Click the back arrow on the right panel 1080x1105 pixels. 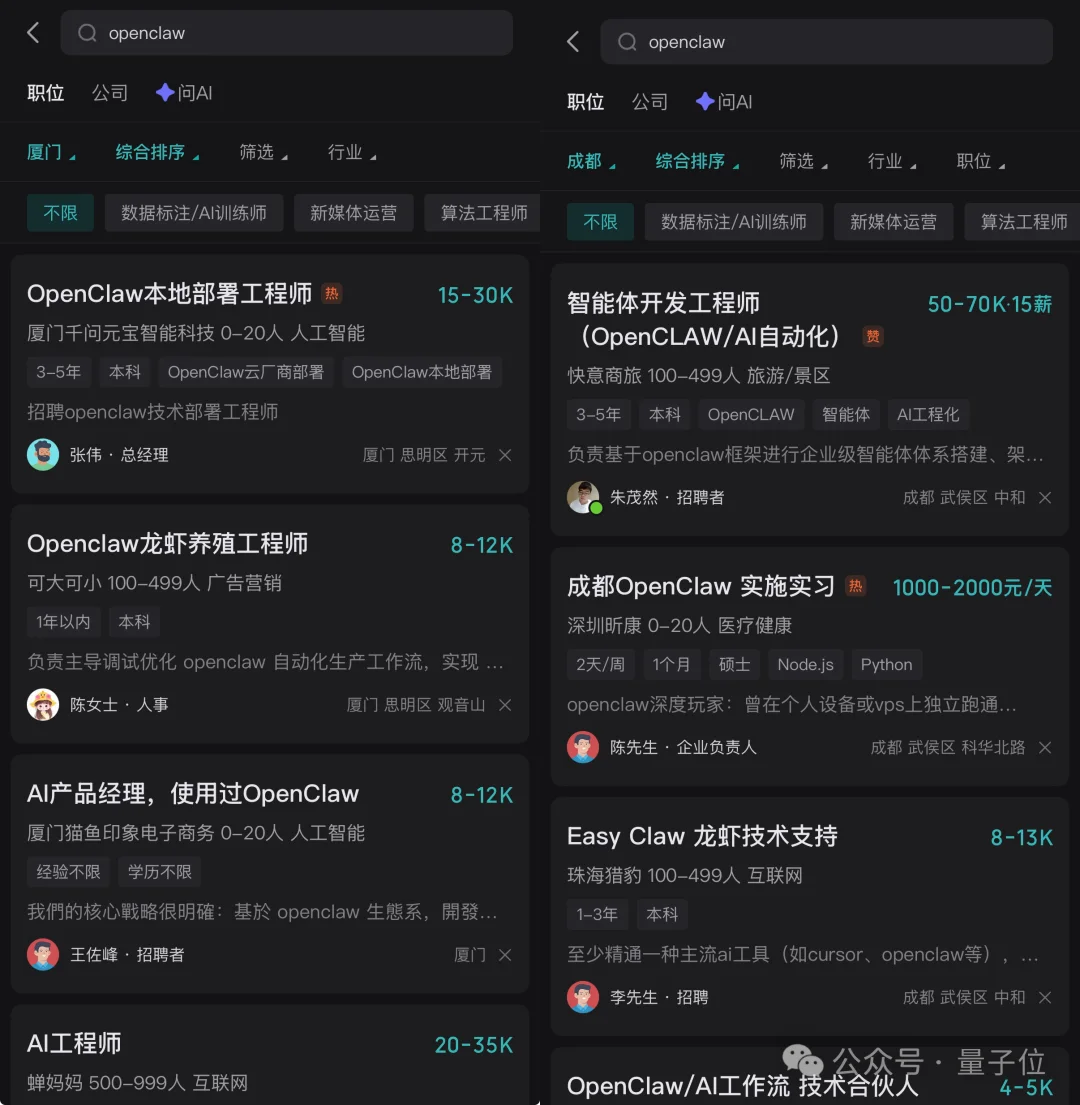(x=572, y=41)
